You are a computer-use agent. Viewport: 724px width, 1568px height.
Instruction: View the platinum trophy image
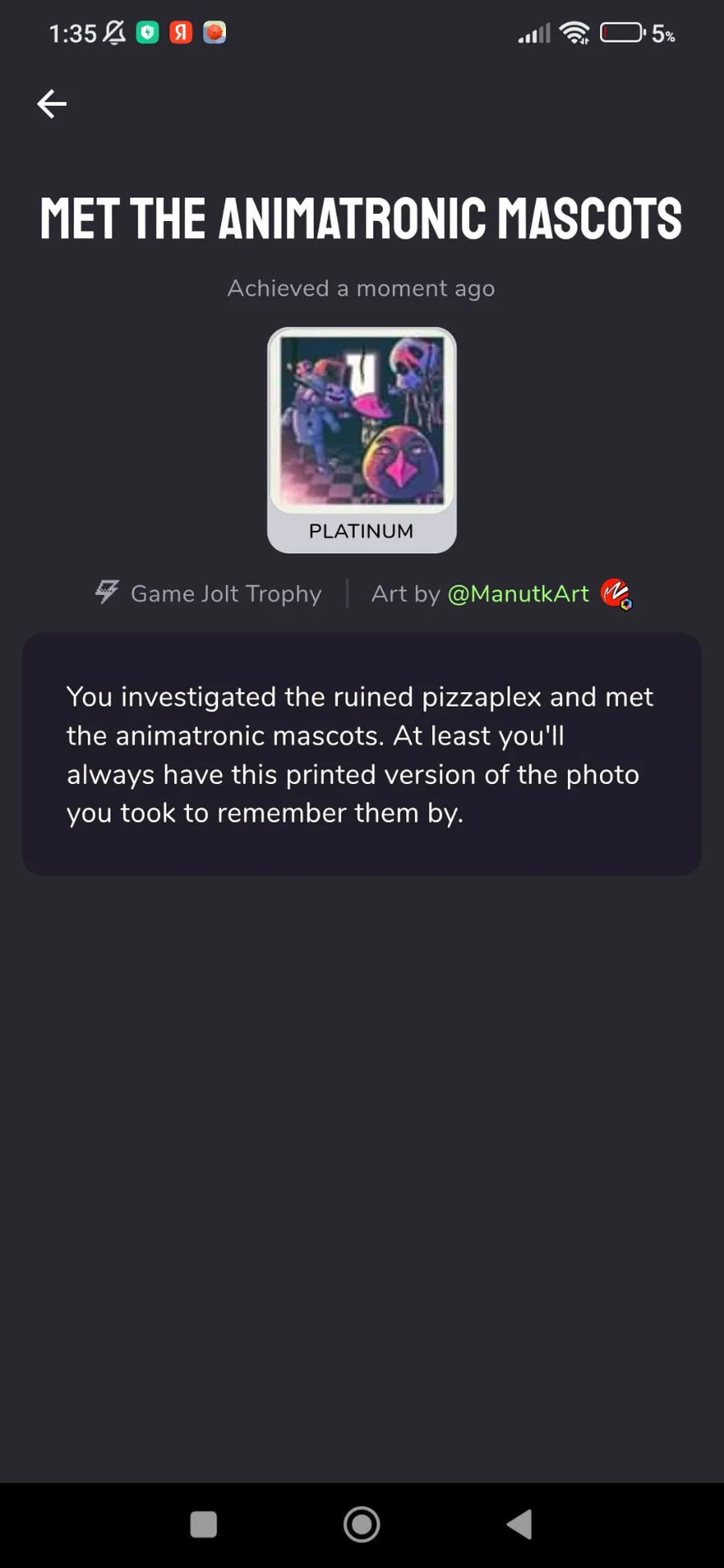pyautogui.click(x=362, y=421)
